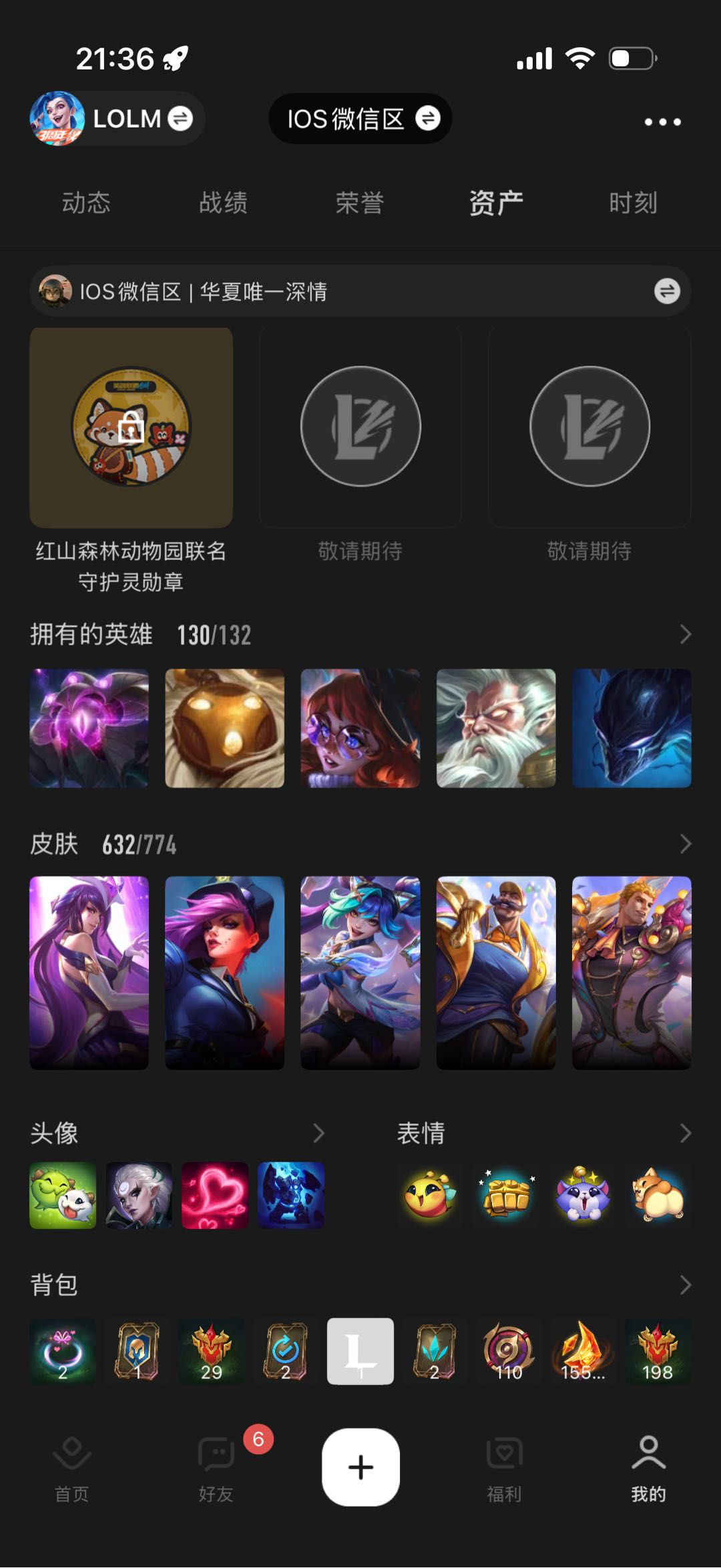The height and width of the screenshot is (1568, 721).
Task: Change server from IOS微信区 pill
Action: tap(360, 119)
